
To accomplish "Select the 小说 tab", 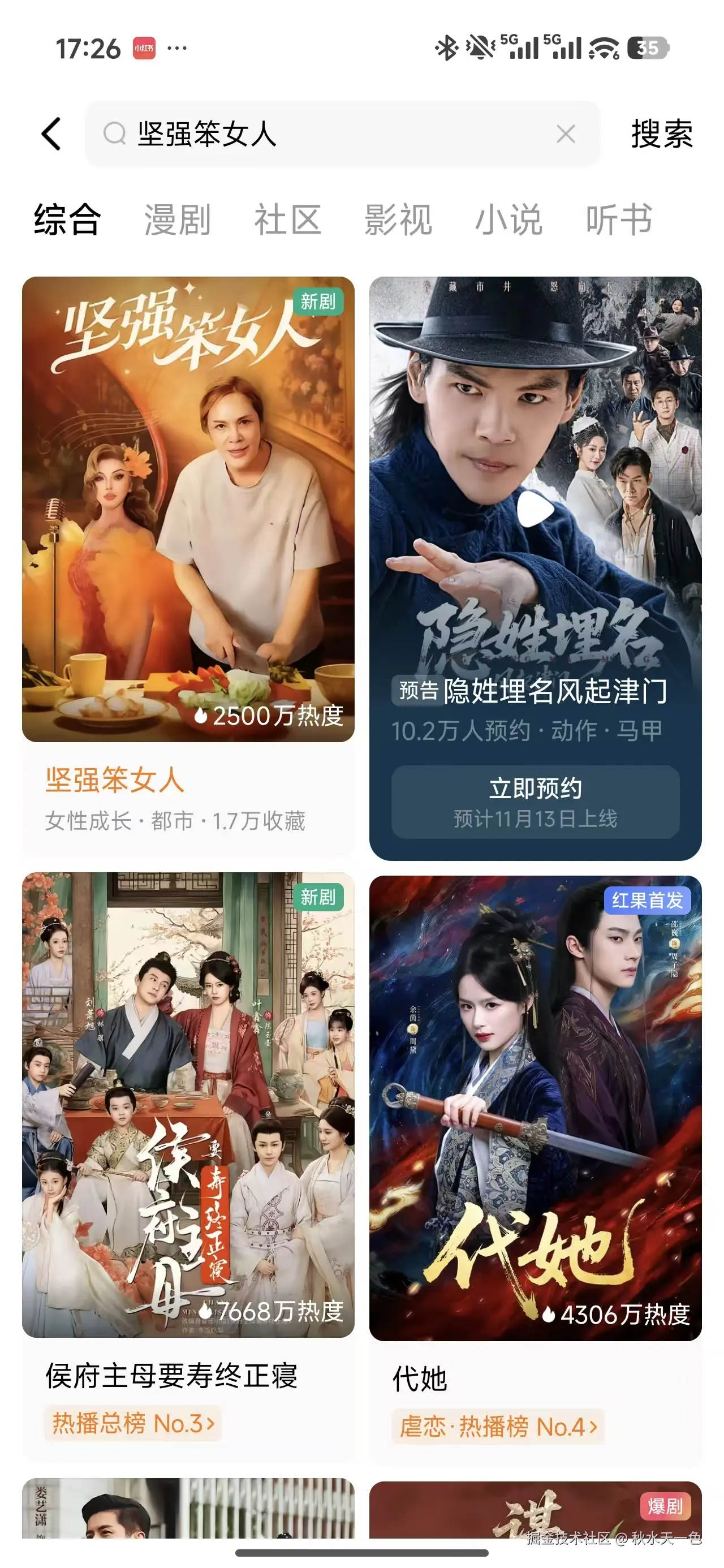I will [x=508, y=219].
